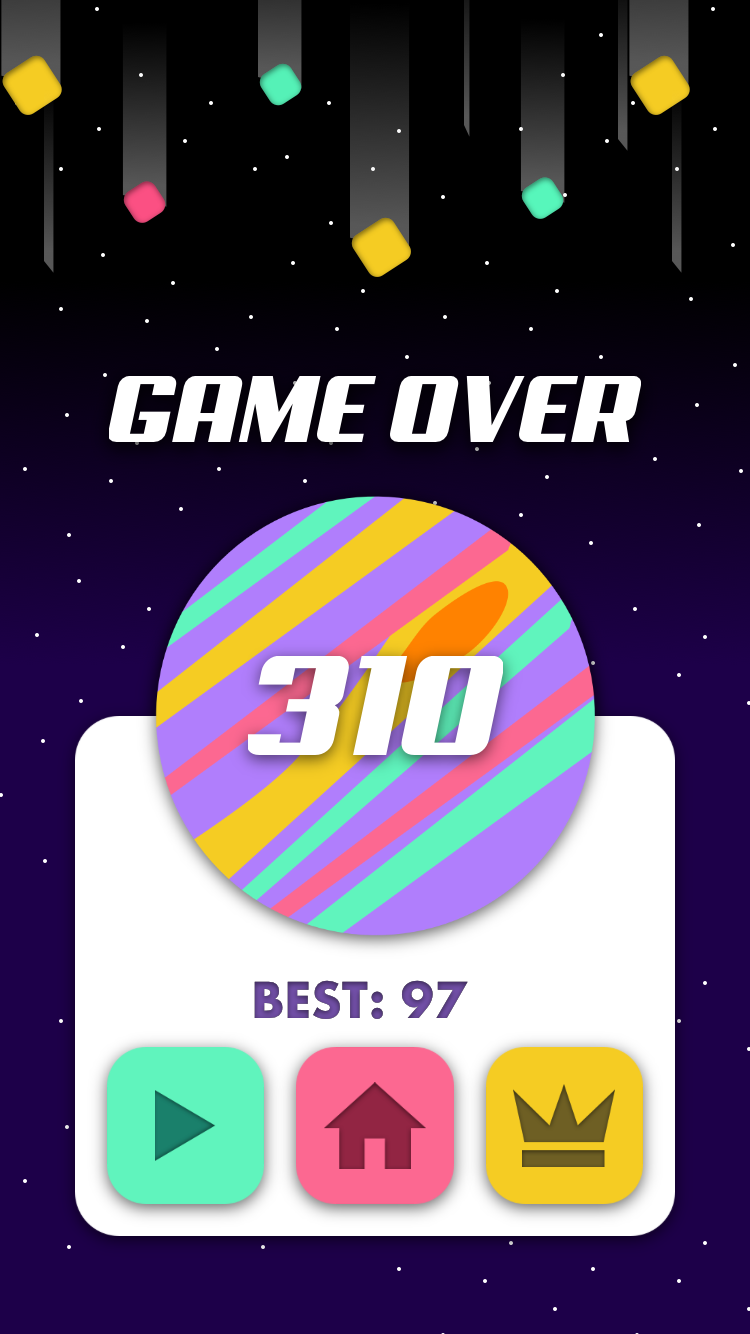Return to the home menu
The height and width of the screenshot is (1334, 750).
point(375,1125)
